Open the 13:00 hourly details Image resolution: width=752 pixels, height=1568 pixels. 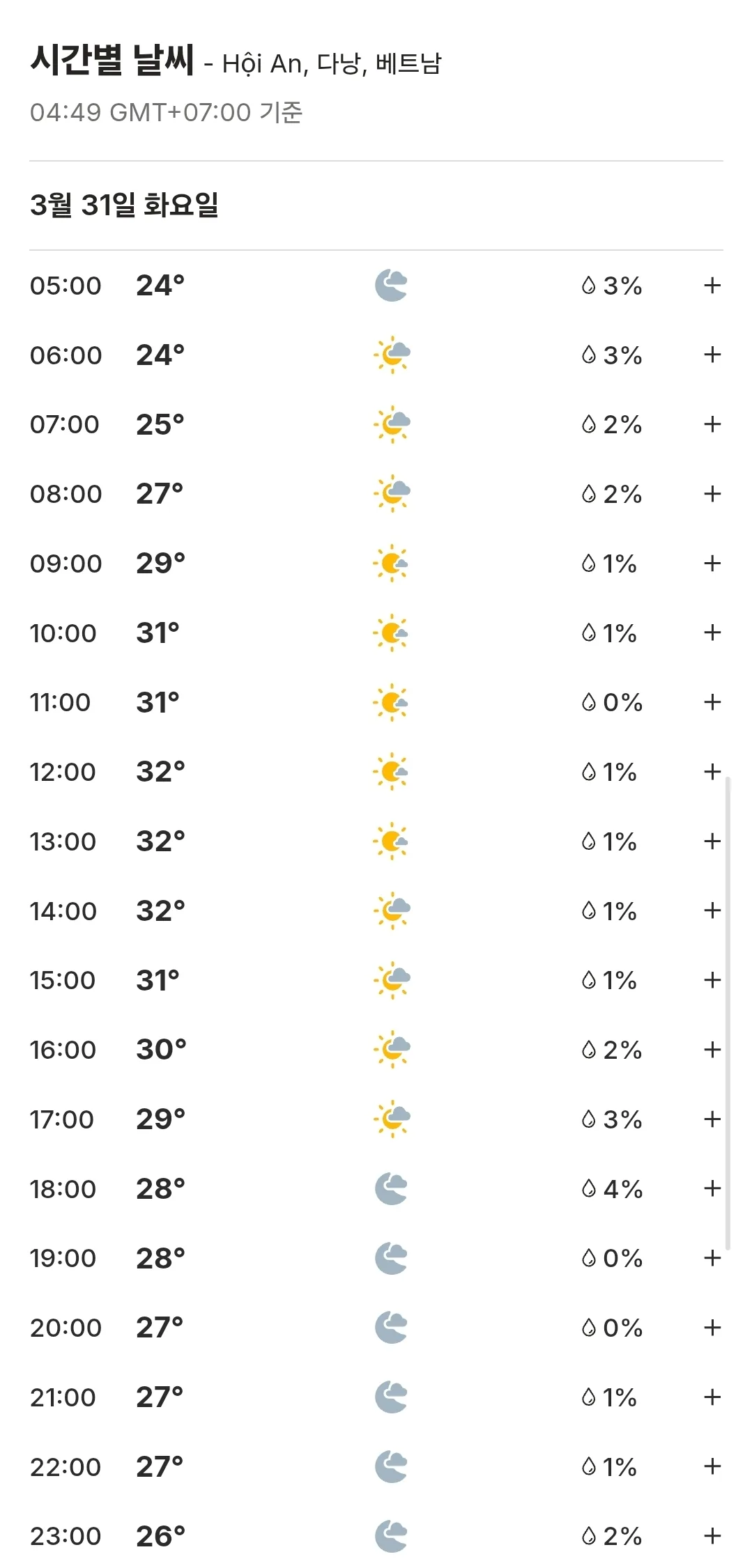coord(712,841)
